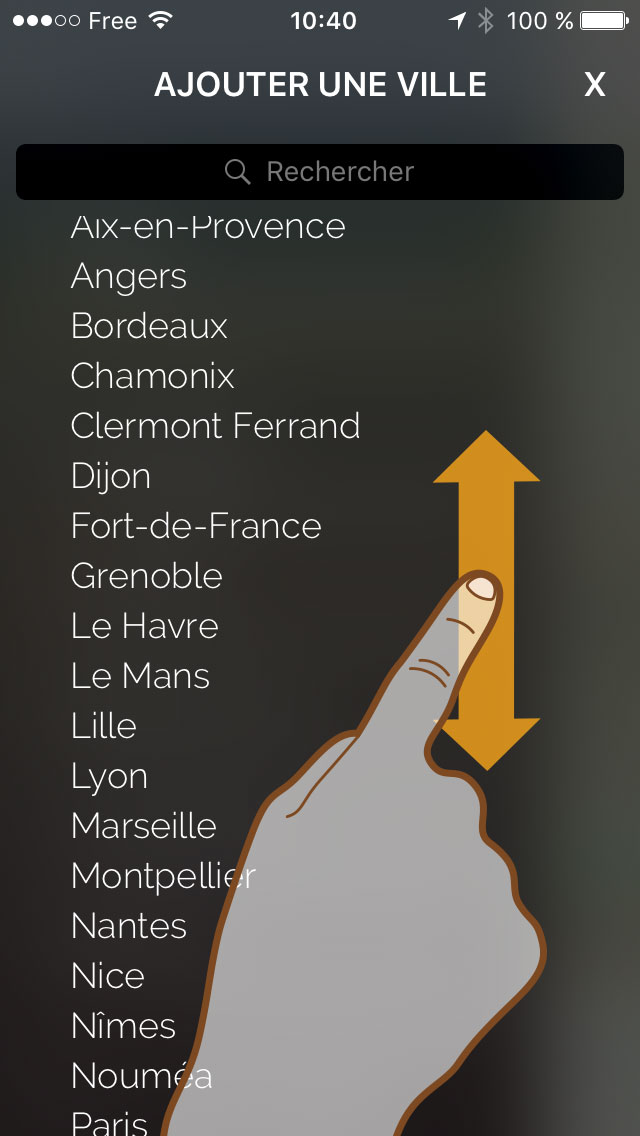Select Le Havre
640x1136 pixels.
pos(144,627)
